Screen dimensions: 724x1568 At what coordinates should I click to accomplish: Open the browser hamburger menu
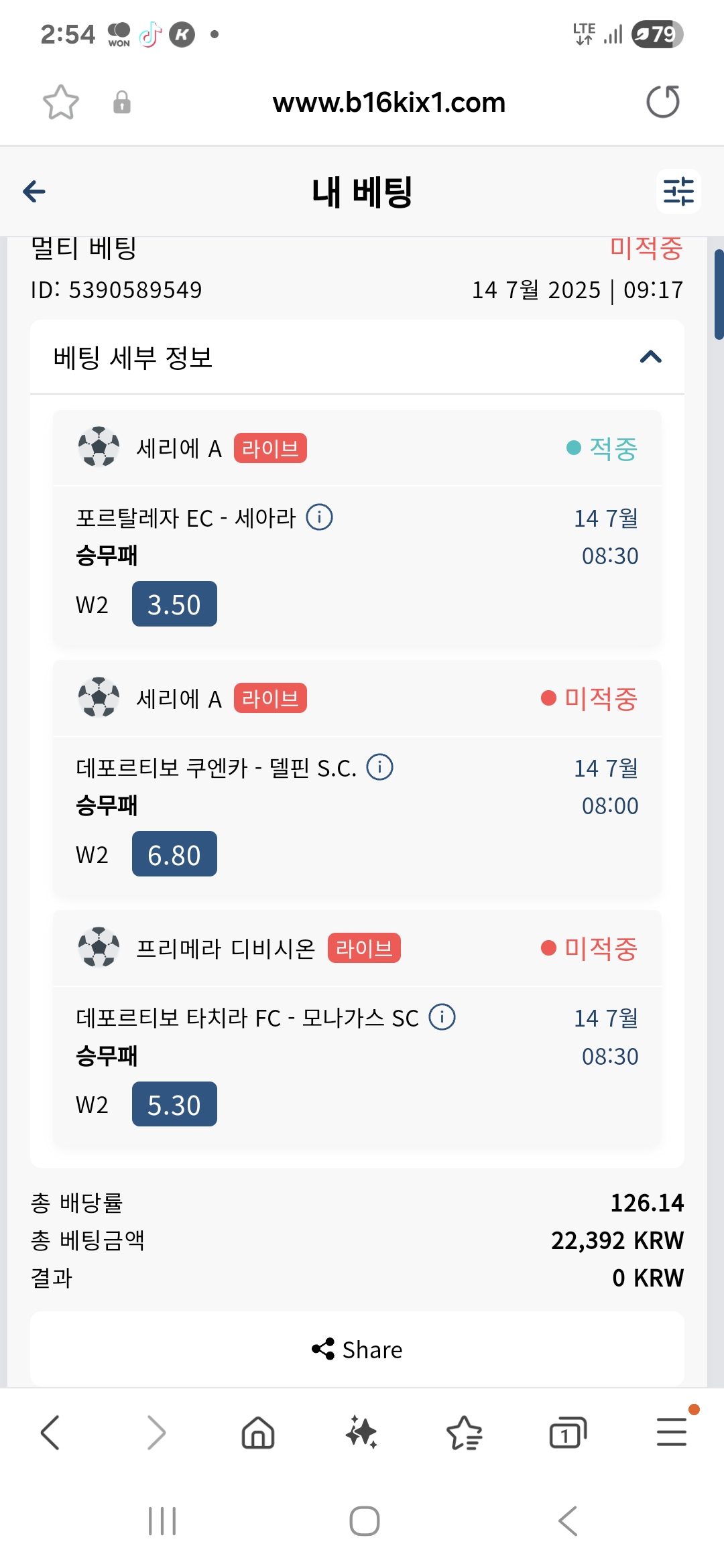pyautogui.click(x=672, y=1431)
